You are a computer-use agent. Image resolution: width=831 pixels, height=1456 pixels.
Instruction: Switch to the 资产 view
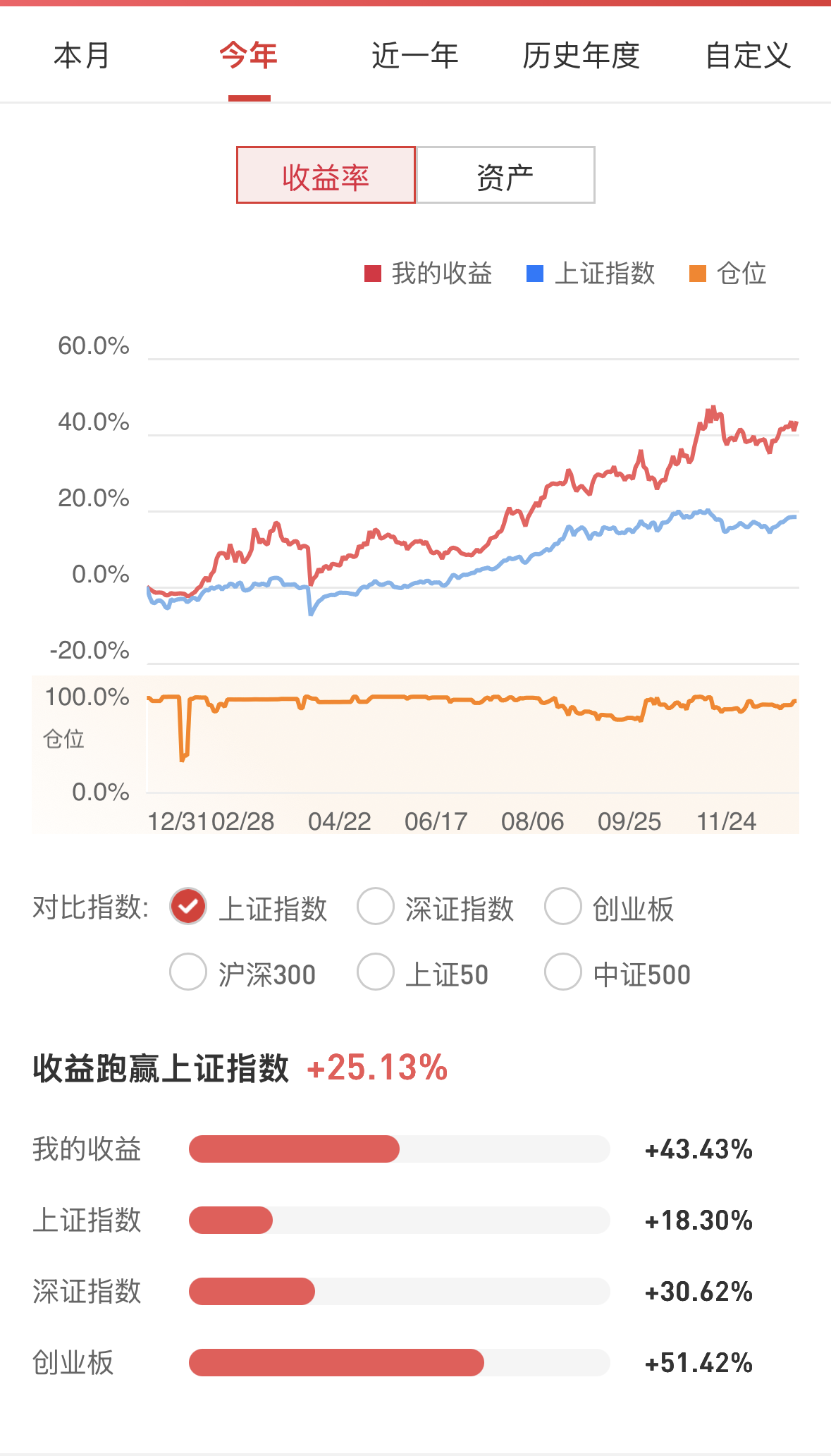pos(505,175)
